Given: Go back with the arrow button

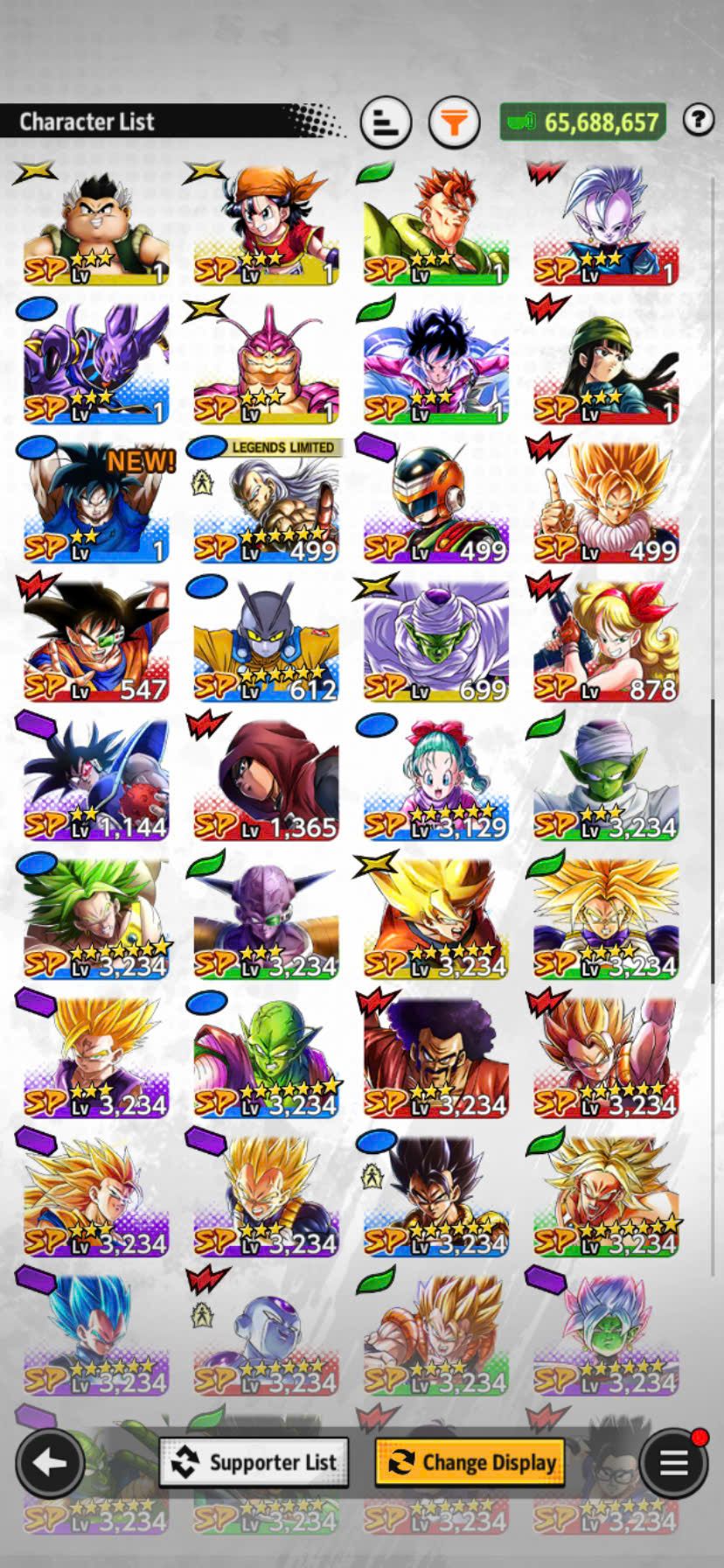Looking at the screenshot, I should 50,1462.
